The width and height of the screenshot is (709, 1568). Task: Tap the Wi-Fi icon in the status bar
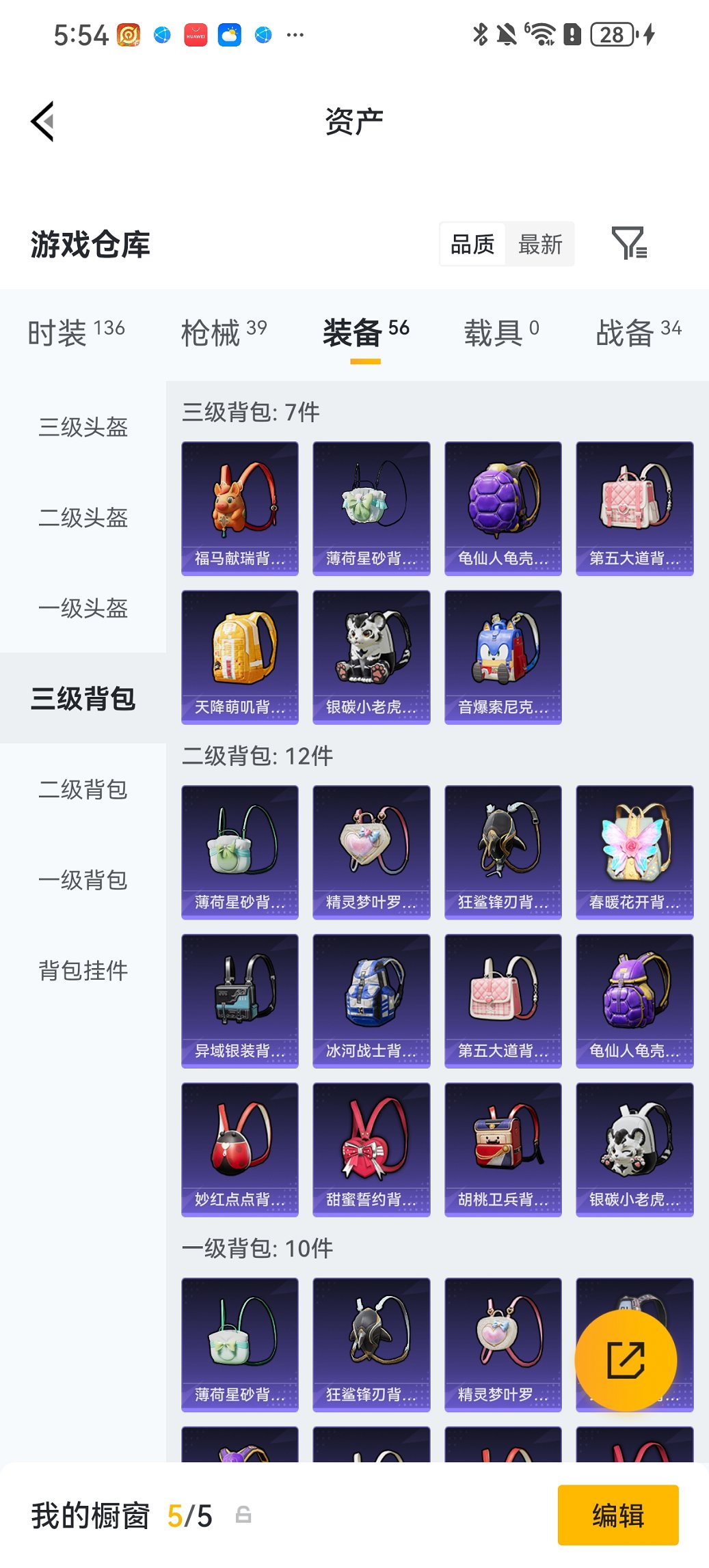(x=542, y=33)
